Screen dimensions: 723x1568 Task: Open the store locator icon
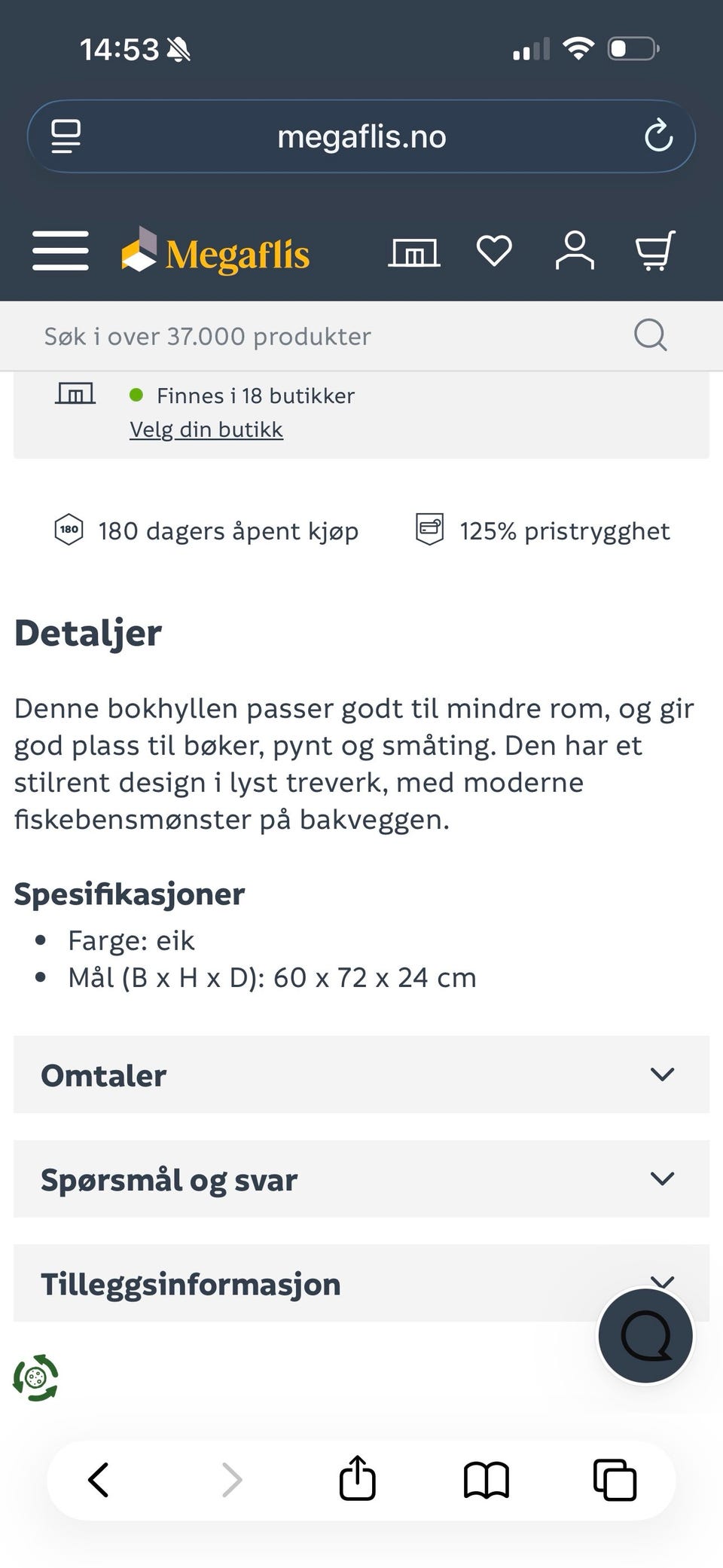click(414, 252)
